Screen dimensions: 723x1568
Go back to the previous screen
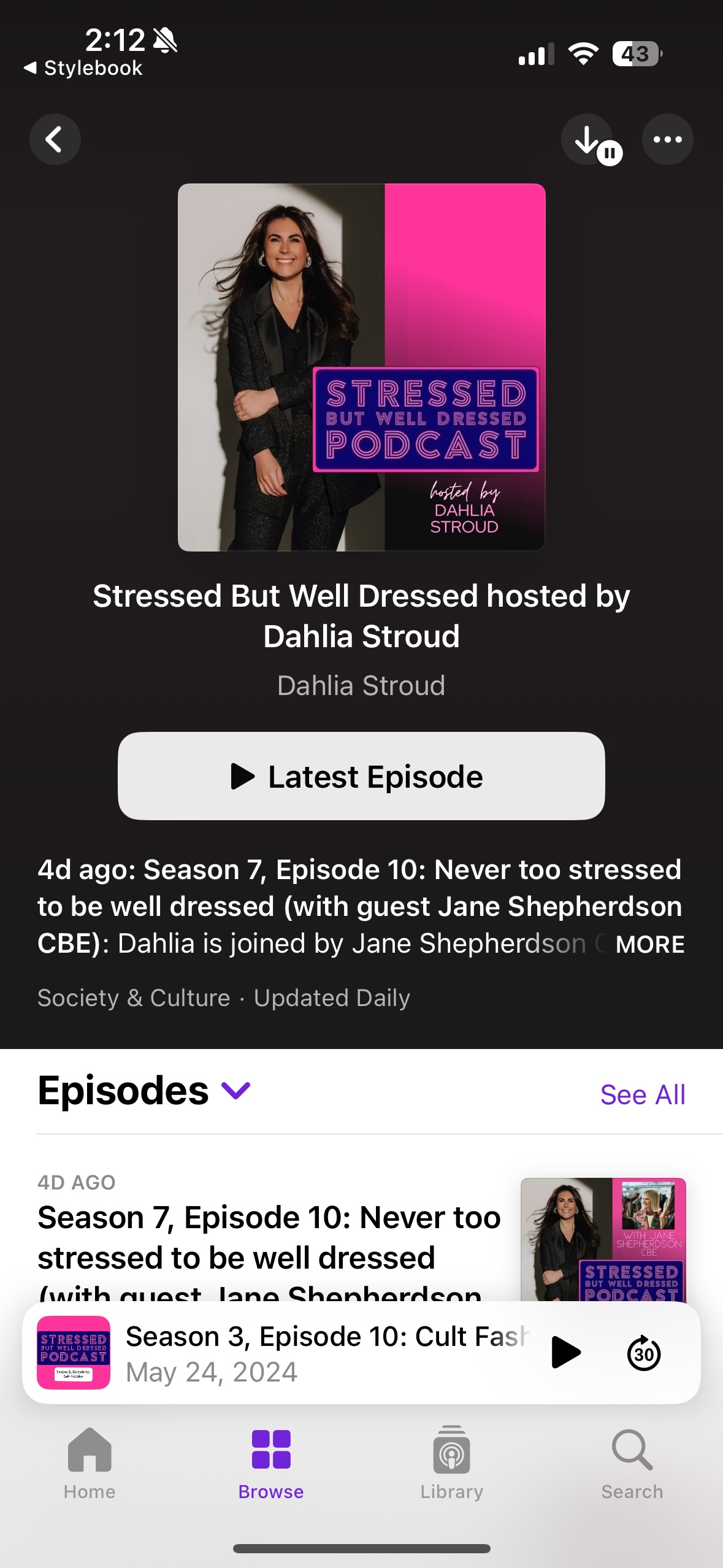tap(55, 139)
